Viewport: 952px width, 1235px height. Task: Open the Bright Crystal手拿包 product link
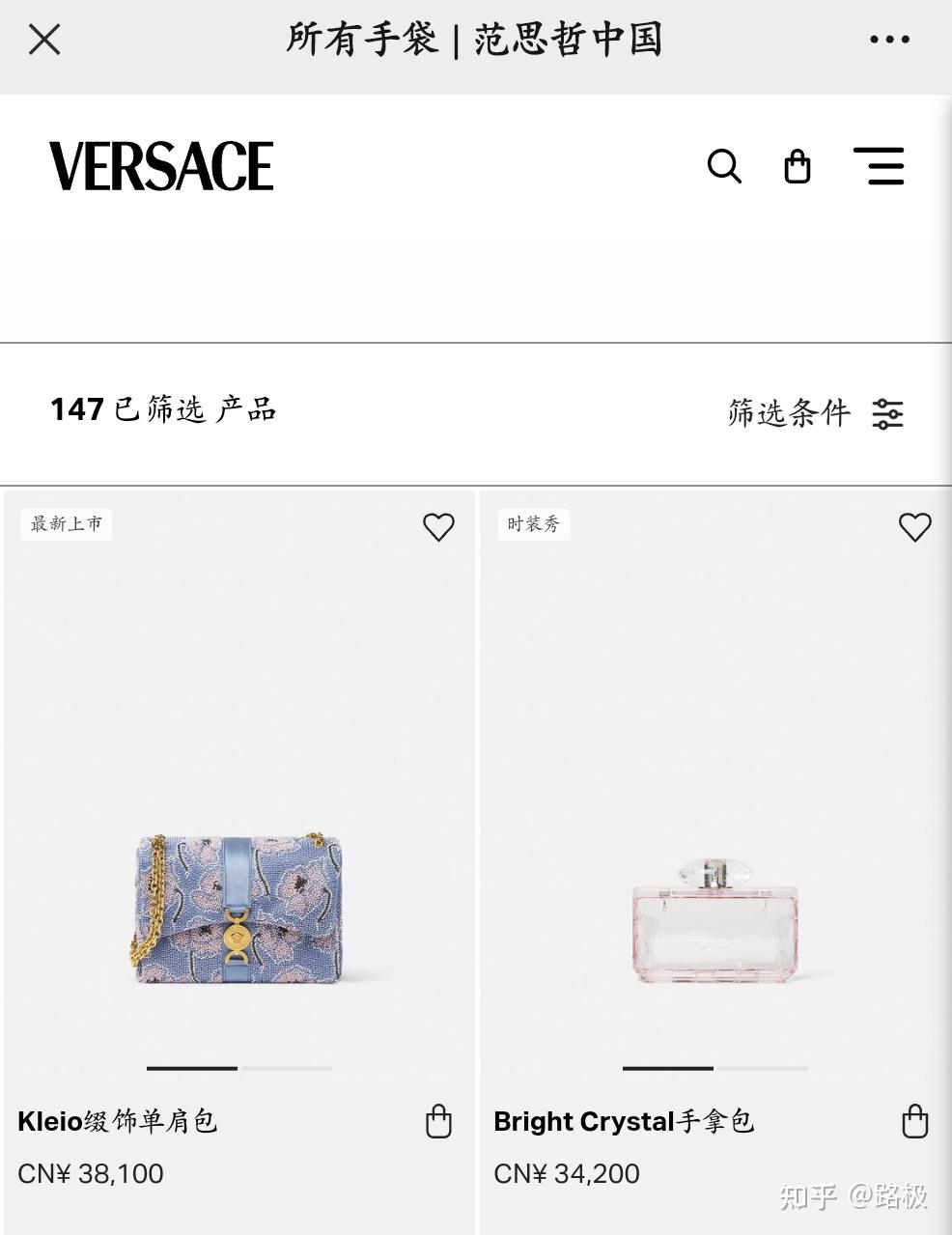(x=625, y=1122)
